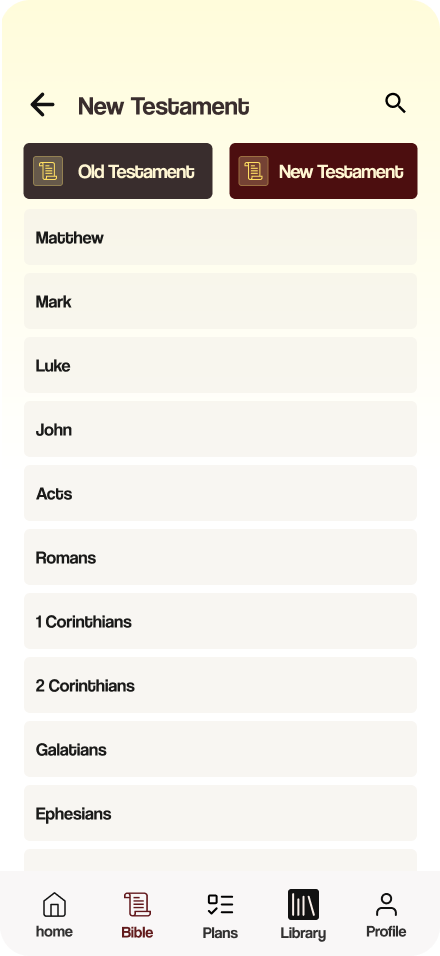Open the book of Galatians
Viewport: 440px width, 956px height.
[221, 749]
